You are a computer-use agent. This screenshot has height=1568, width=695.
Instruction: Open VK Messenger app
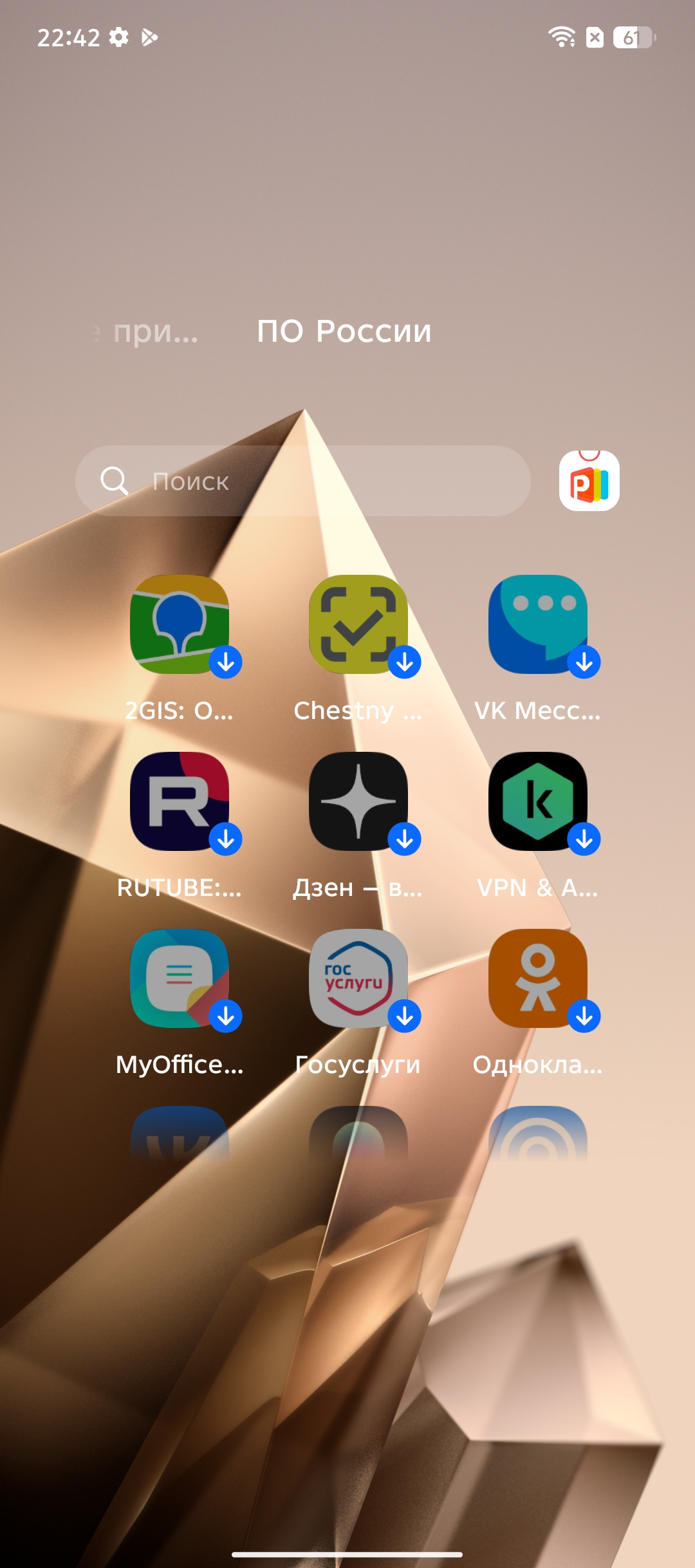click(538, 624)
